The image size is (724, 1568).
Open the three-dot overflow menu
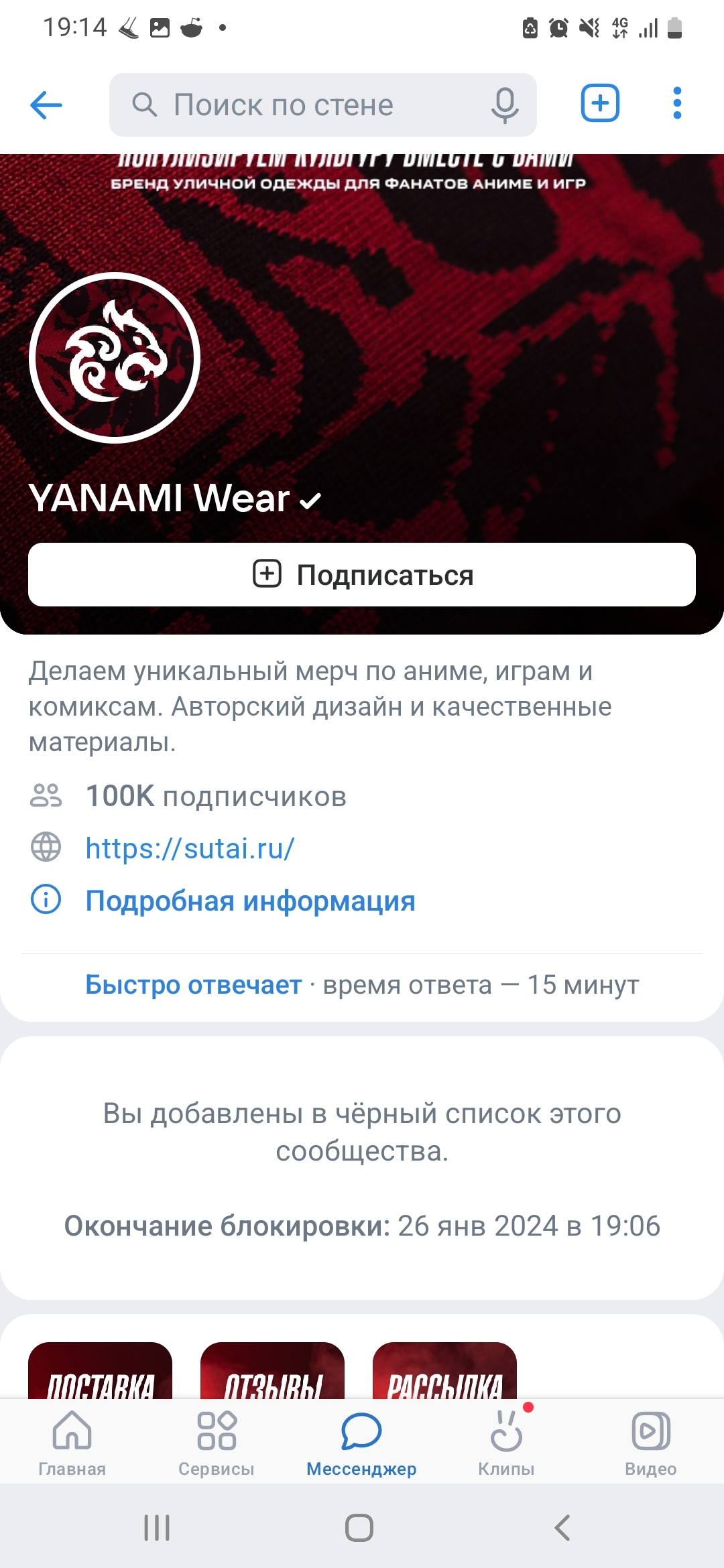(677, 104)
